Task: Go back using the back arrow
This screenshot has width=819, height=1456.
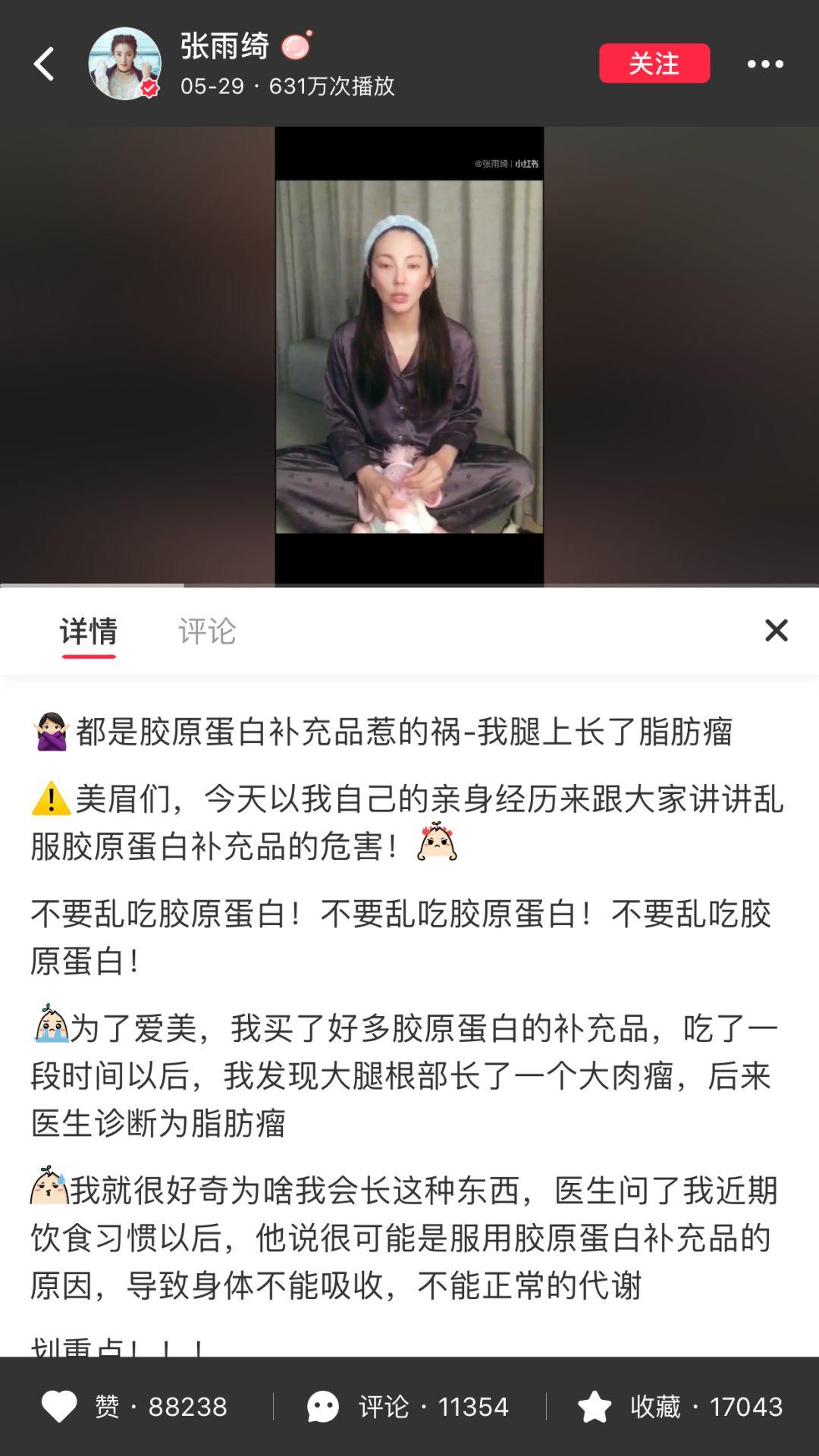Action: point(43,63)
